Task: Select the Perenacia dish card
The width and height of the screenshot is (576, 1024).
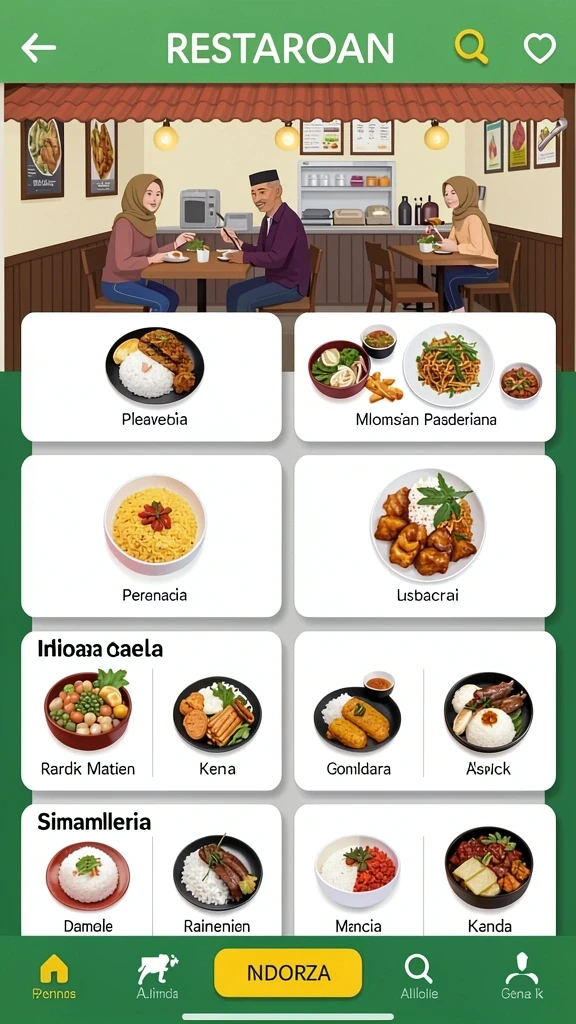Action: pos(152,536)
